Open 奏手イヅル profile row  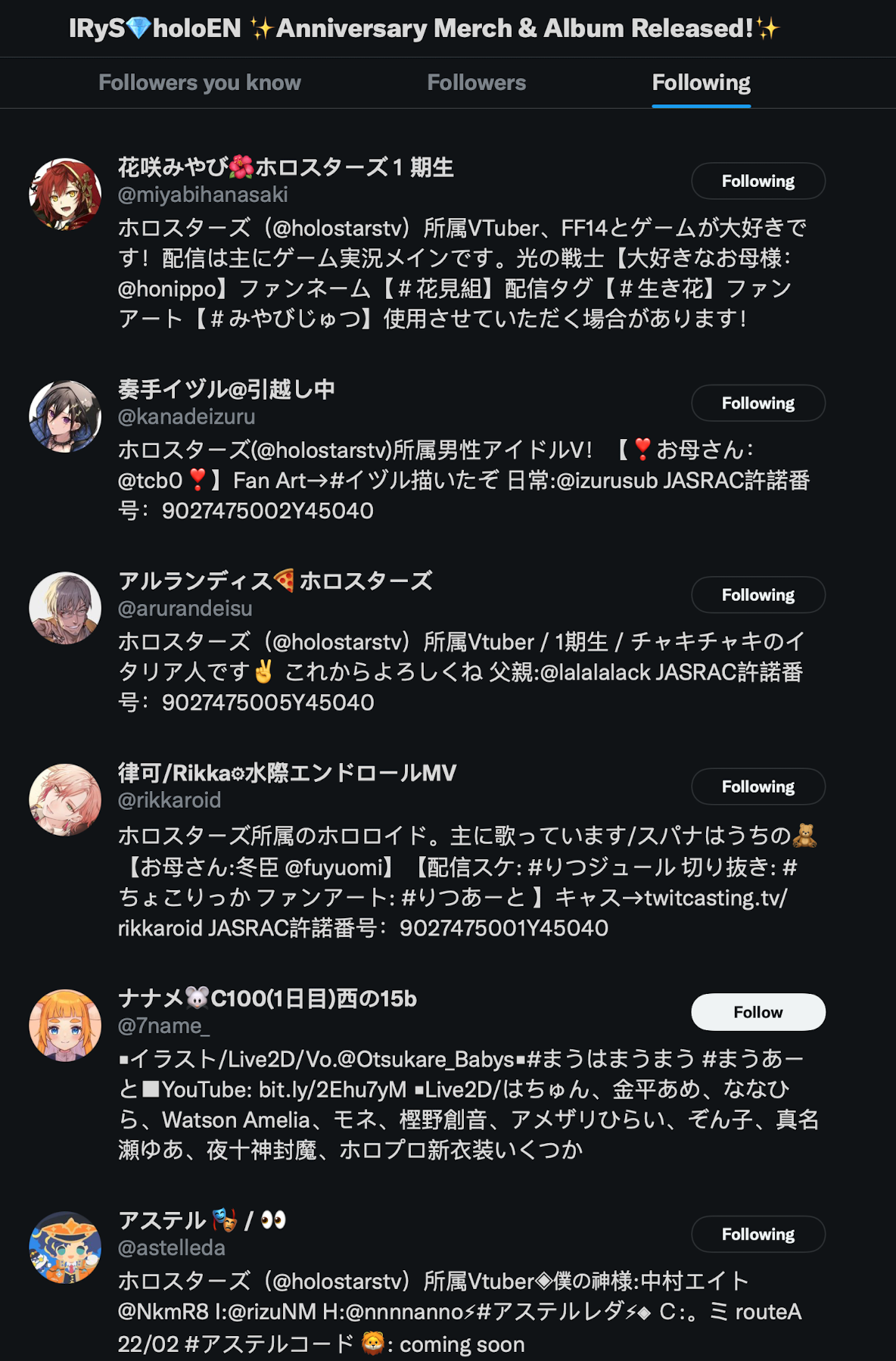tap(226, 390)
